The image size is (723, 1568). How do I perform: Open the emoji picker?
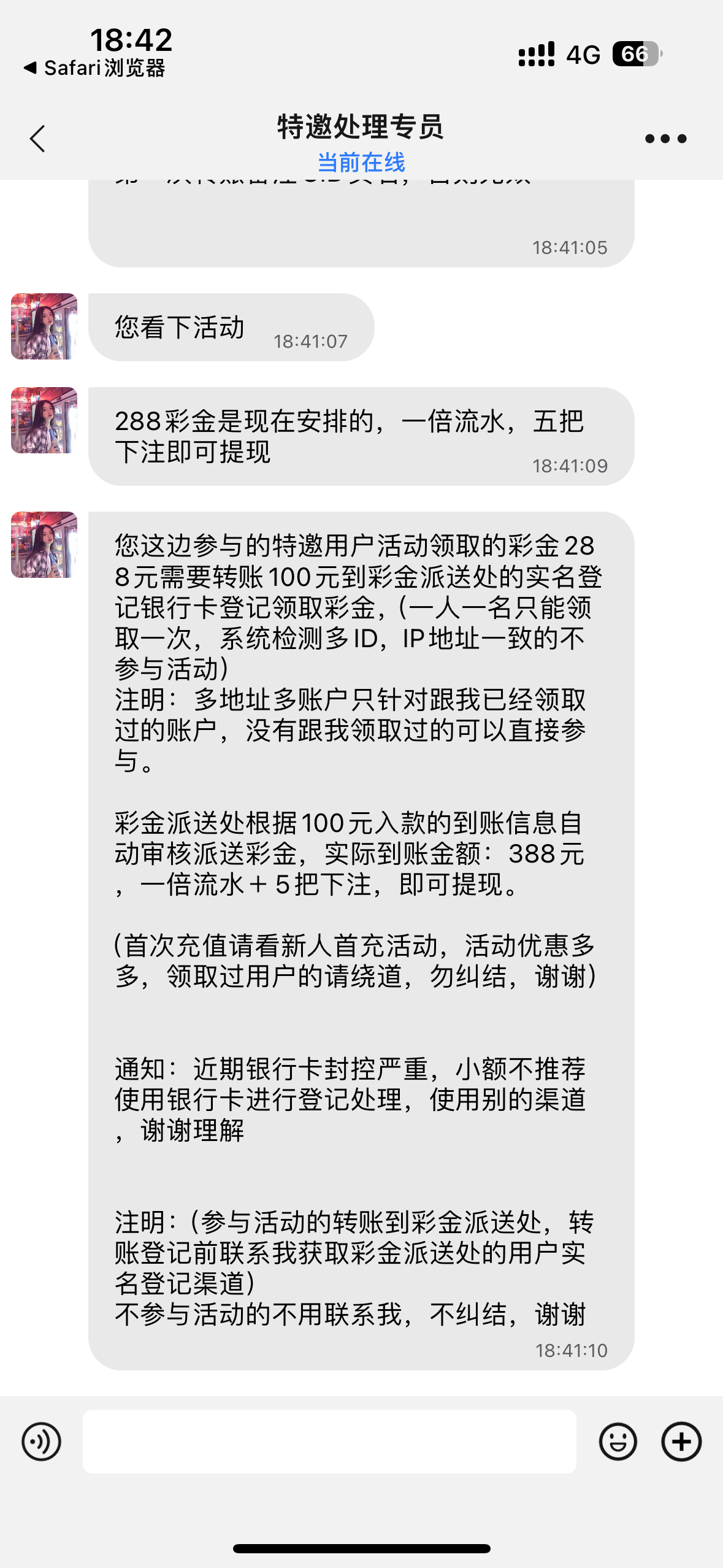[618, 1442]
